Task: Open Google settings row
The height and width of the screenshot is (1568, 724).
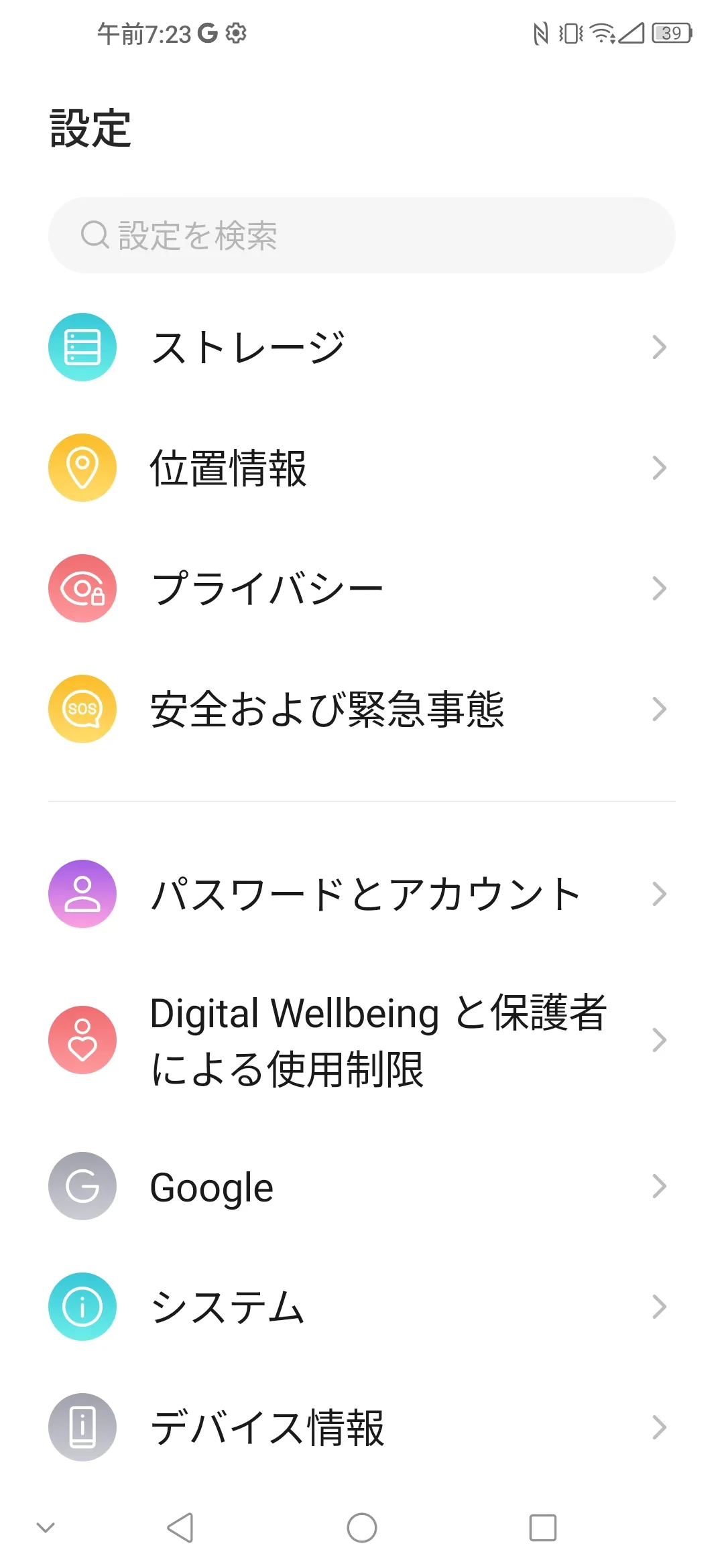Action: tap(362, 1186)
